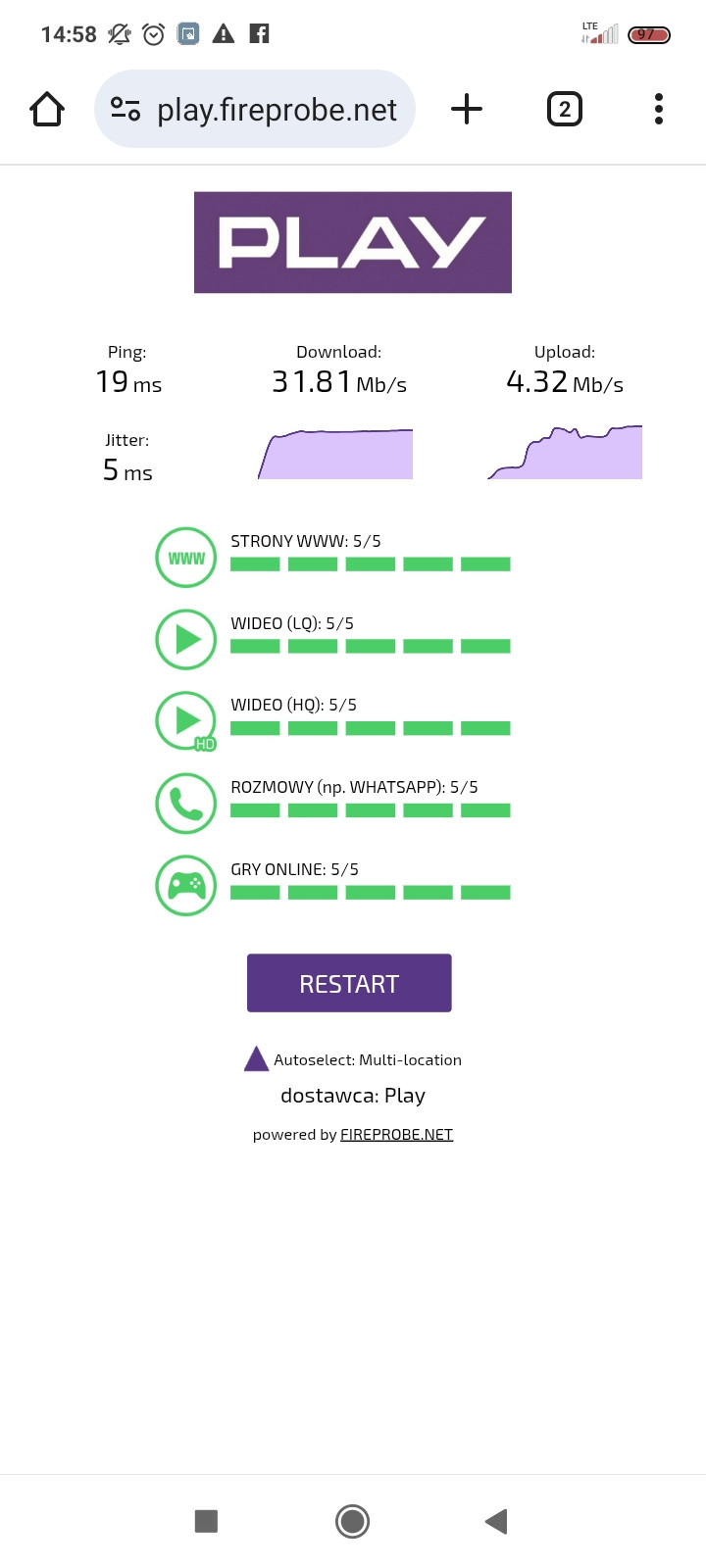Open a new browser tab

click(x=467, y=109)
